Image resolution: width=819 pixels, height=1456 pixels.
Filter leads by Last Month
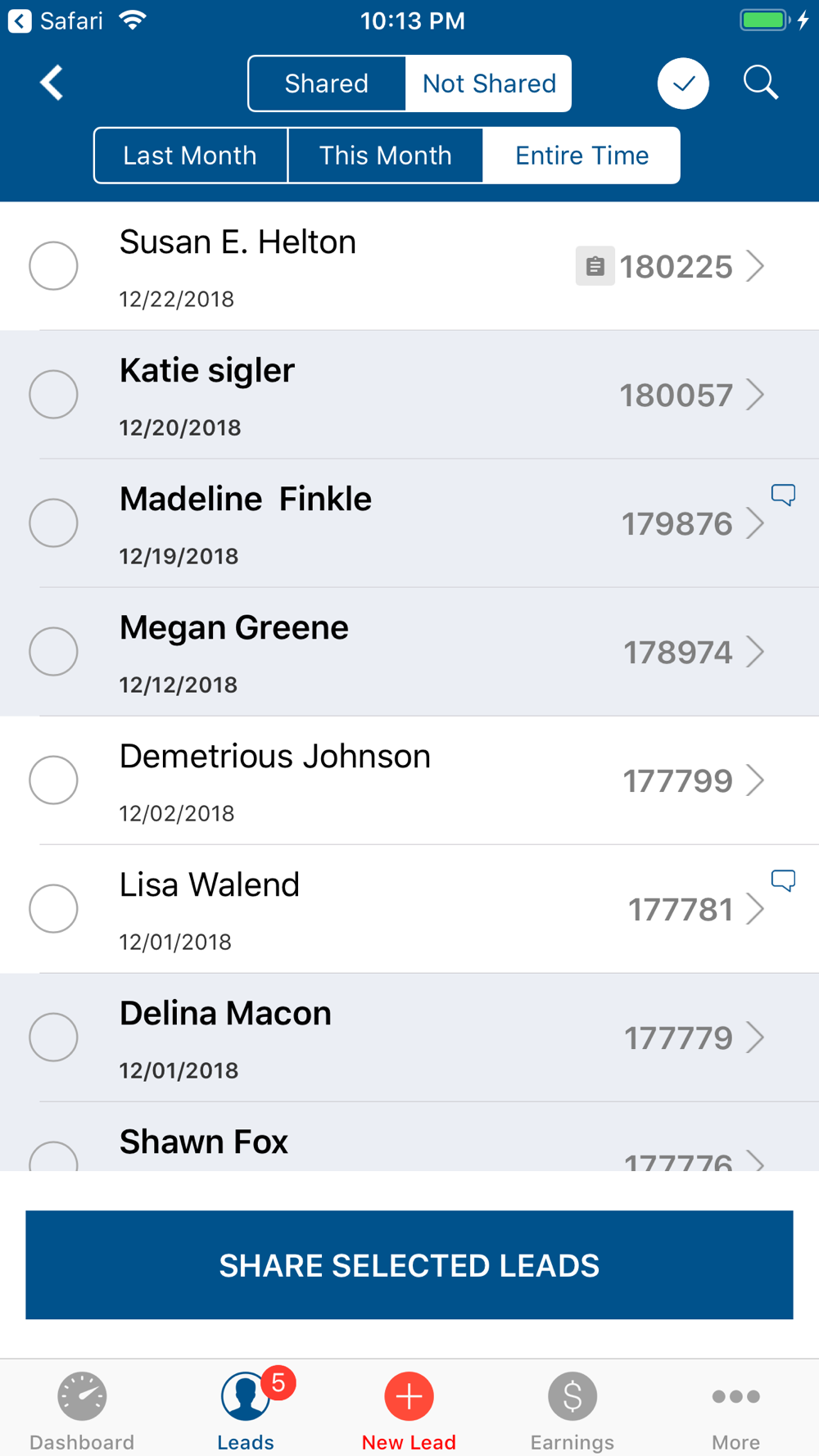[x=191, y=156]
